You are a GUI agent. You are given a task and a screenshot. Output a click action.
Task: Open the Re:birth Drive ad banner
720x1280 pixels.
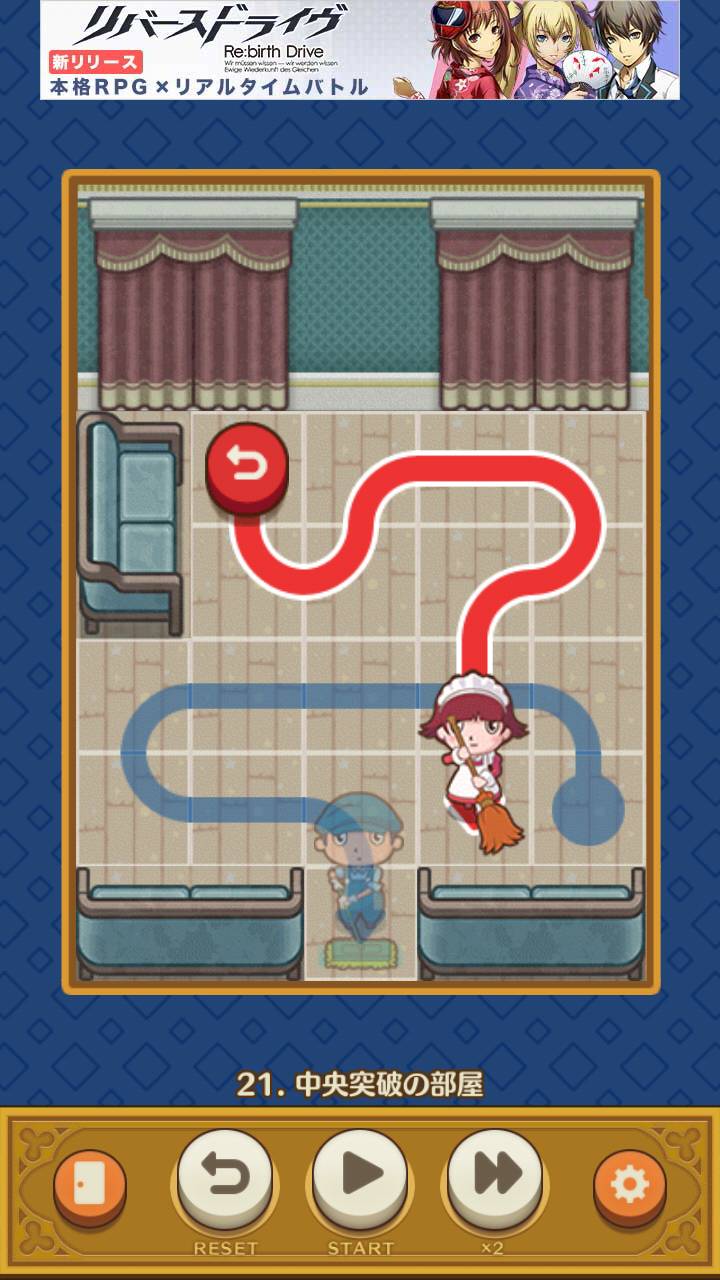[x=360, y=50]
